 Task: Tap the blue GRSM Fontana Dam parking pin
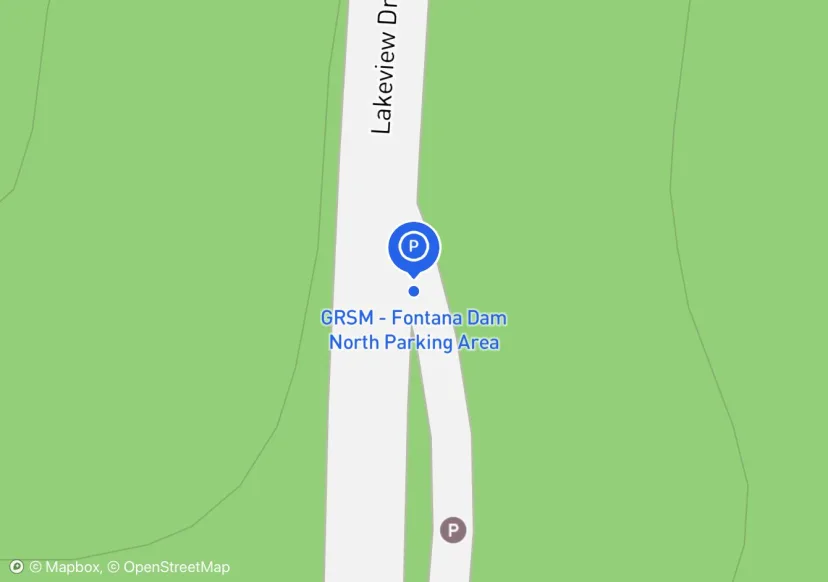point(413,246)
